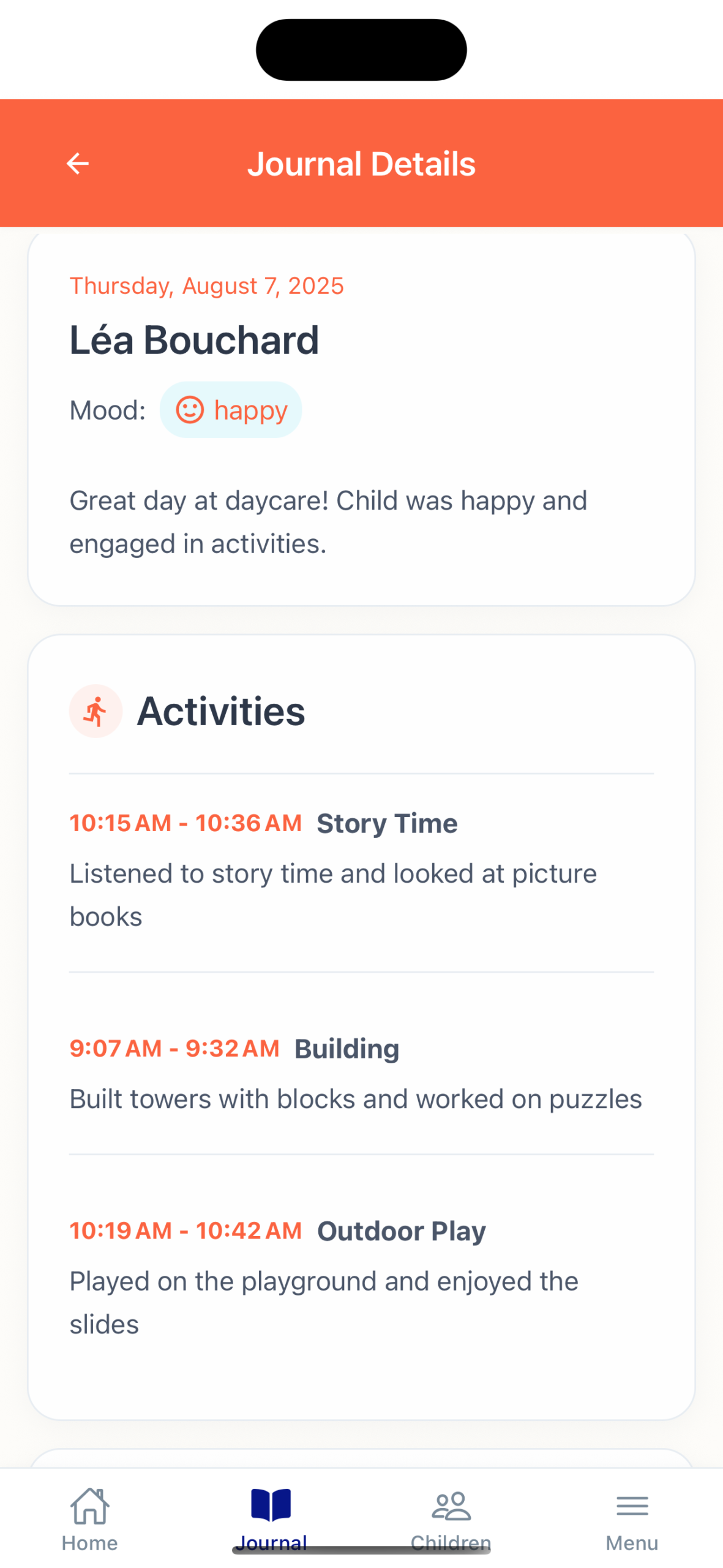The width and height of the screenshot is (723, 1568).
Task: Tap the date 'Thursday, August 7, 2025'
Action: point(206,285)
